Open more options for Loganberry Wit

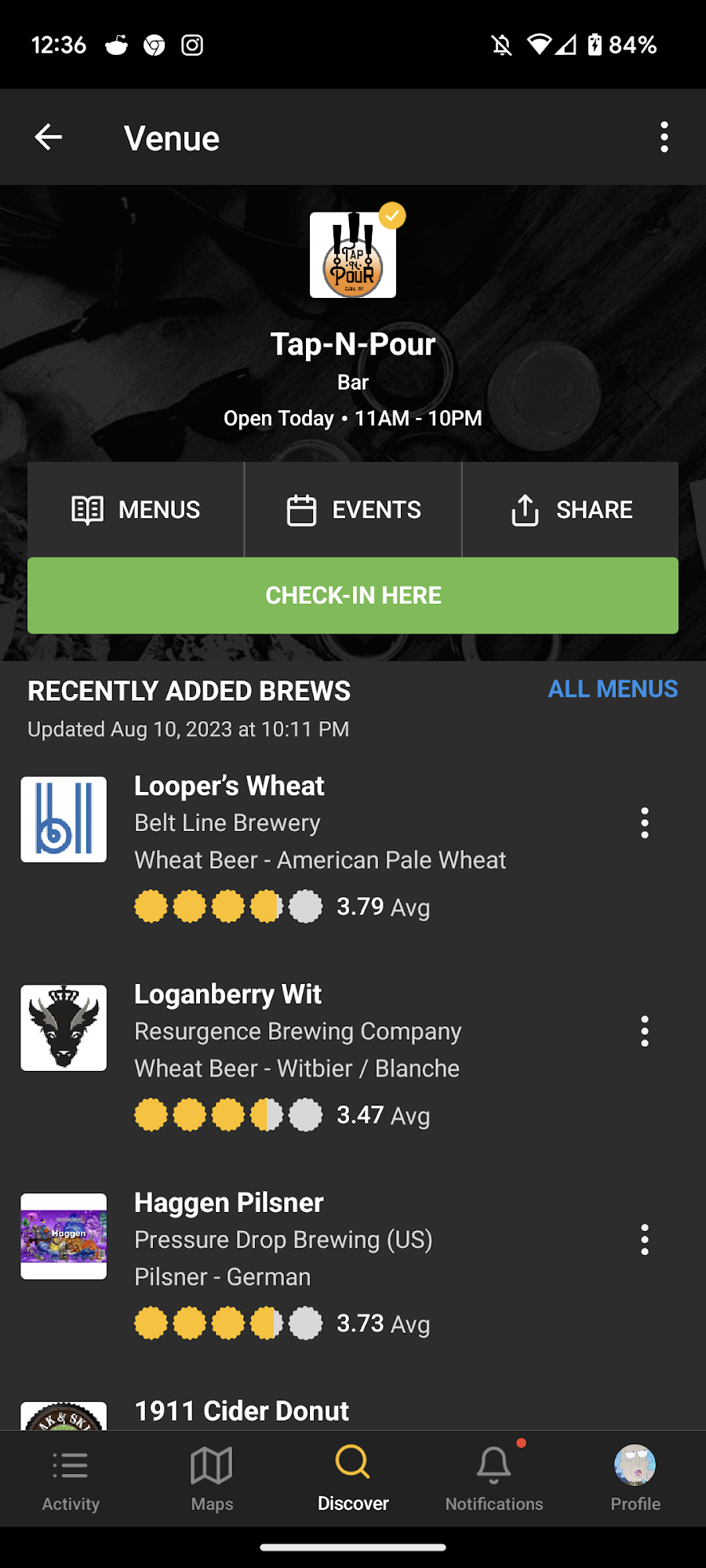pyautogui.click(x=645, y=1032)
